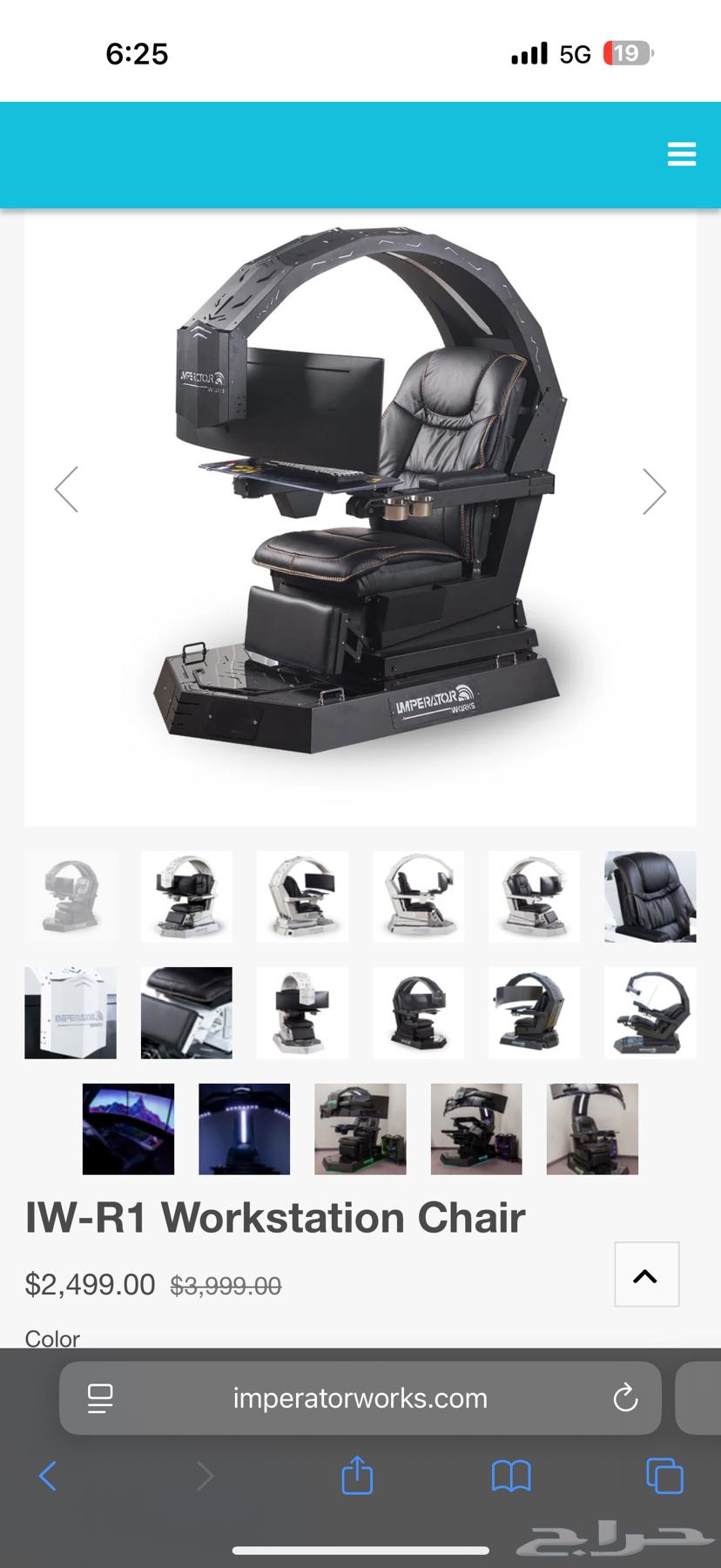Tap the scroll-to-top arrow button

point(646,1274)
